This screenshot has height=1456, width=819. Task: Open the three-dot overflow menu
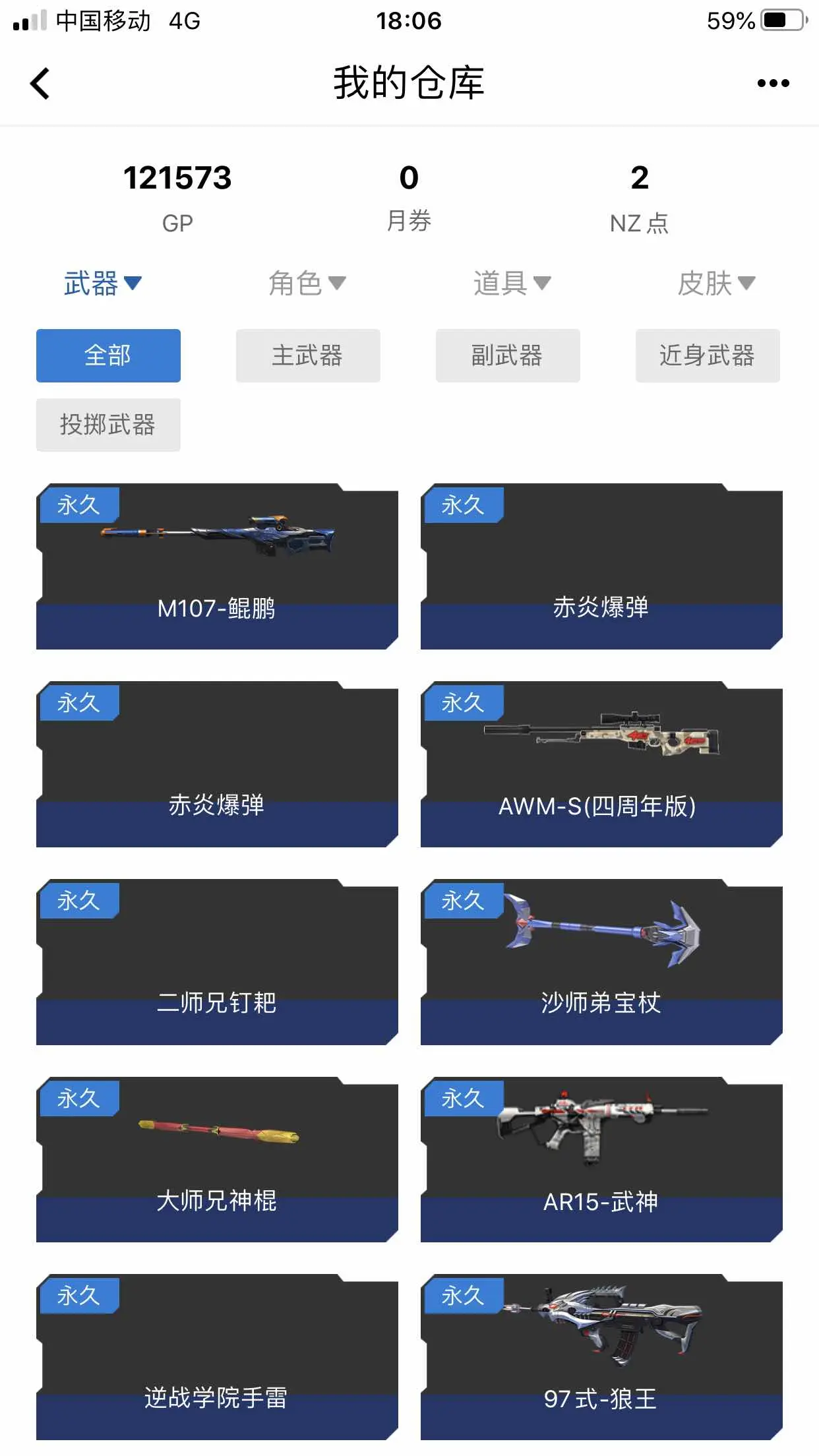click(x=773, y=83)
